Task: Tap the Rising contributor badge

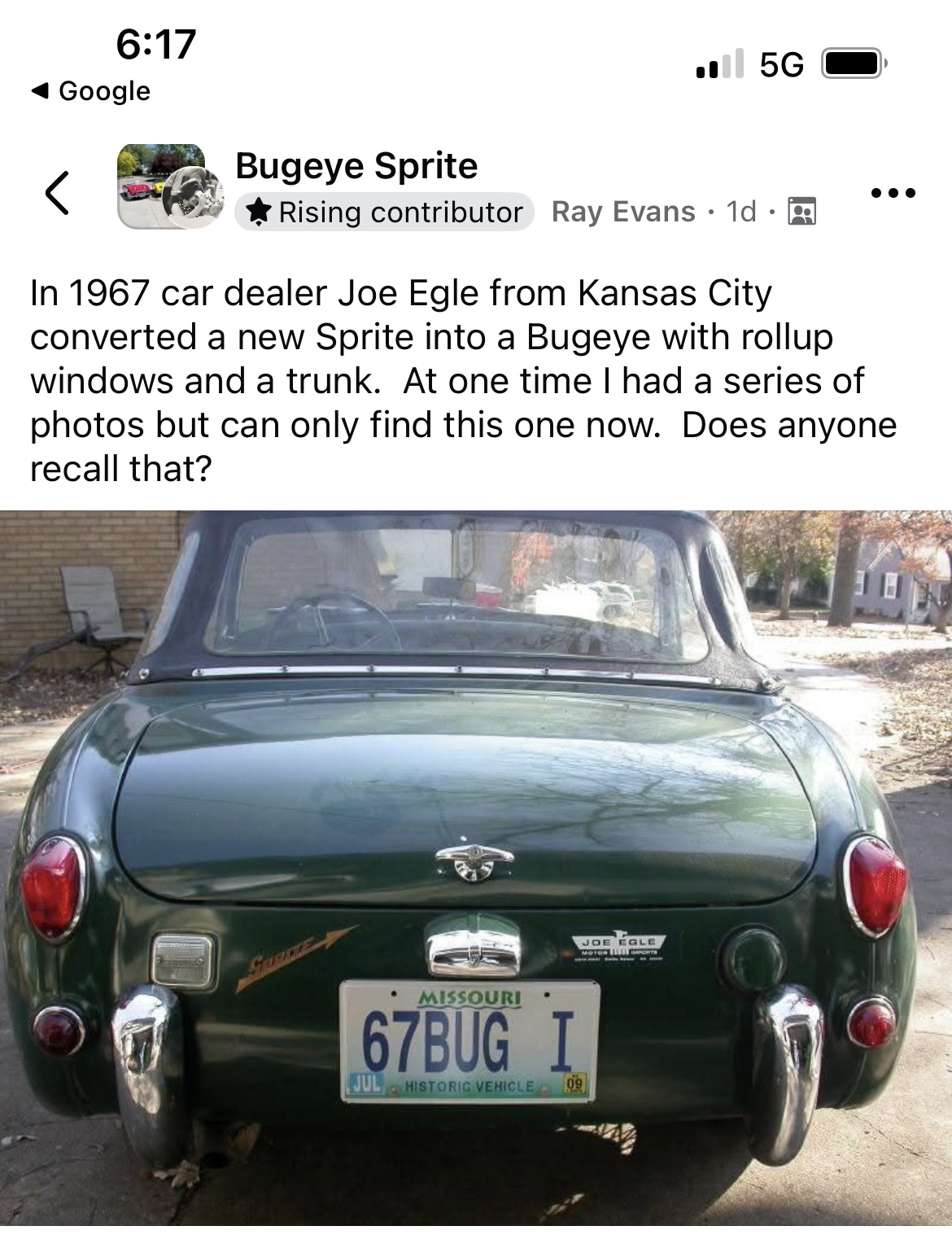Action: 385,212
